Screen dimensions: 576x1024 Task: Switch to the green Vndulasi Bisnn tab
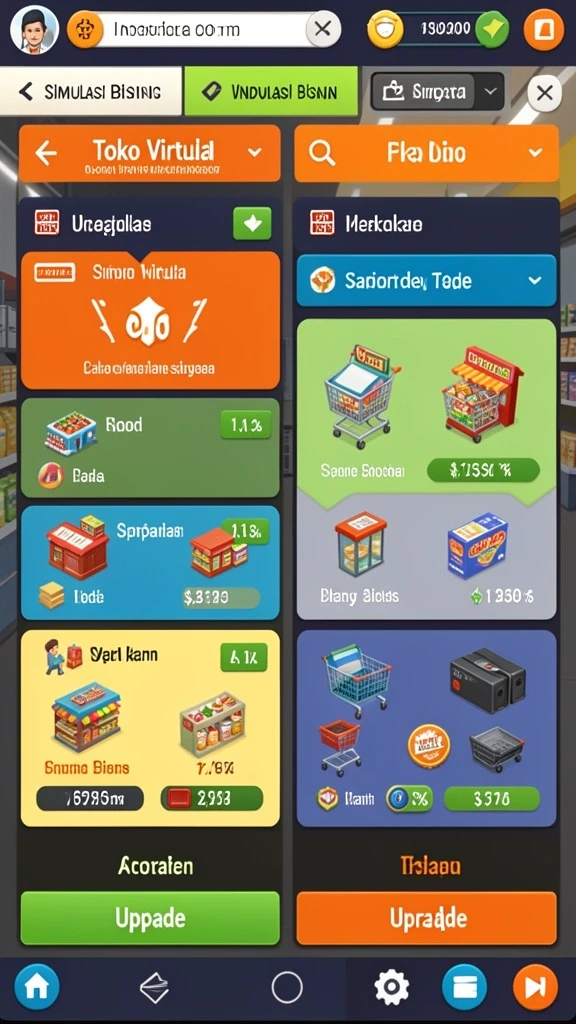(x=271, y=91)
